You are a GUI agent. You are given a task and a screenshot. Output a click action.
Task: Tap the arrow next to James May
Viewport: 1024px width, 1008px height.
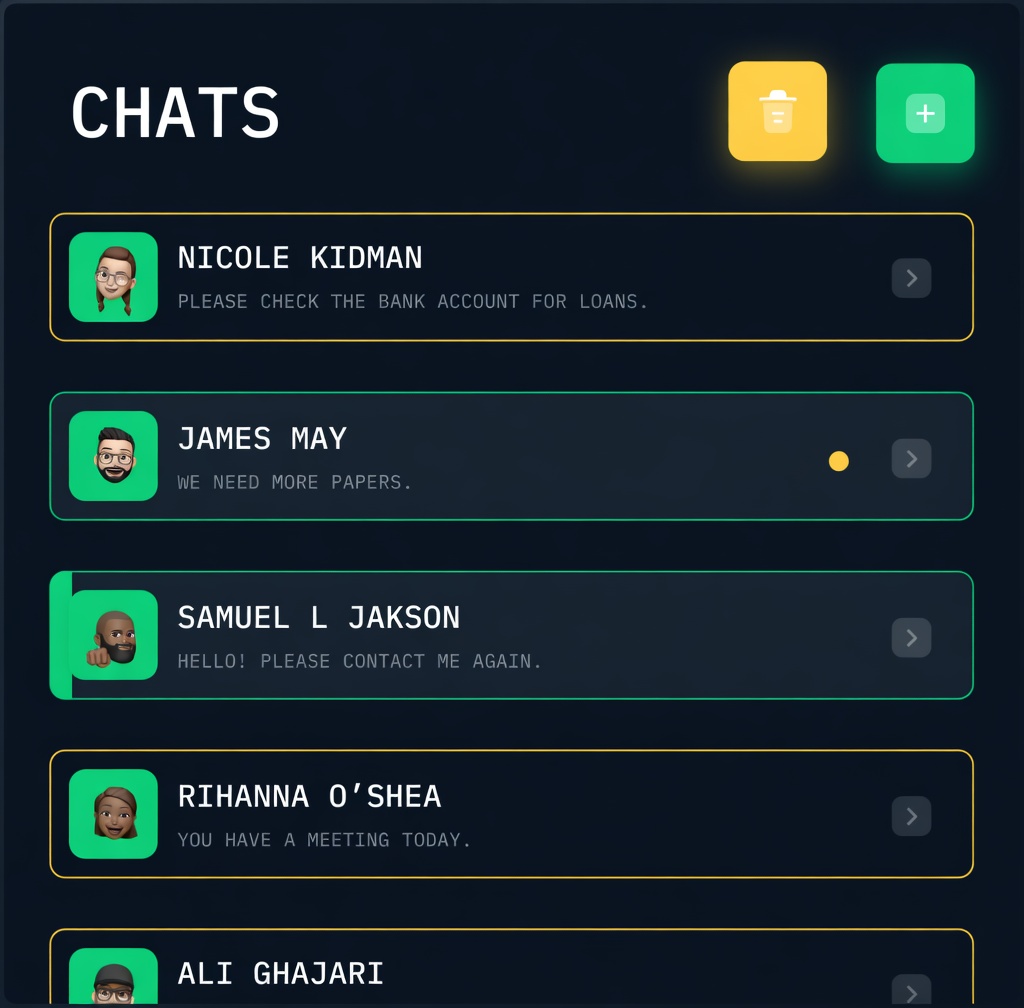click(x=911, y=458)
